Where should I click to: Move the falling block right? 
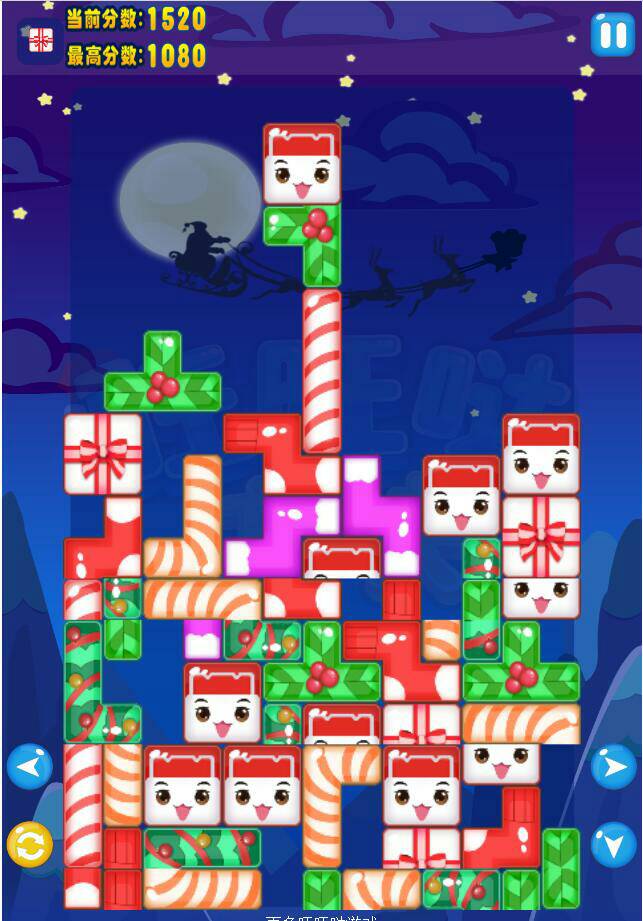pos(612,767)
